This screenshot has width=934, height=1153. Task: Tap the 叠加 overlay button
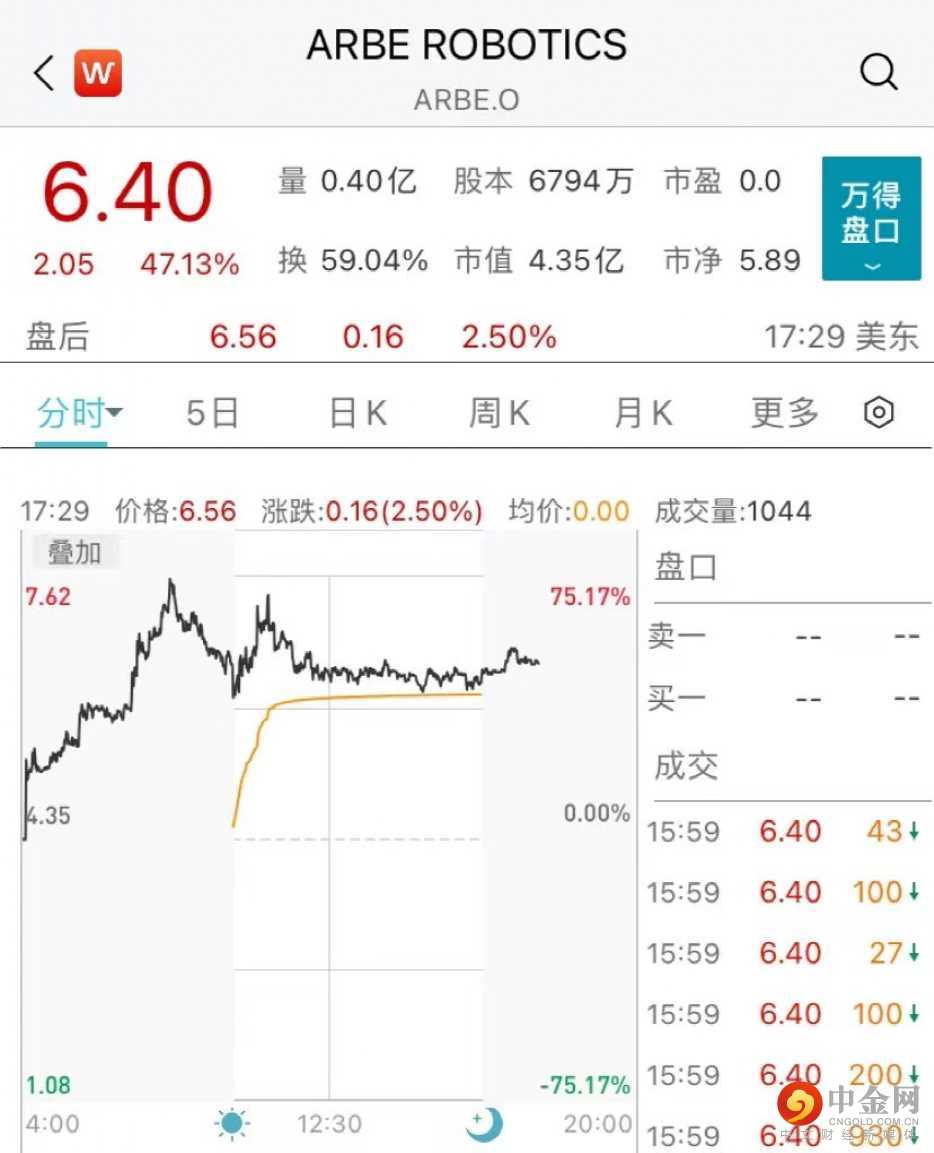tap(75, 551)
